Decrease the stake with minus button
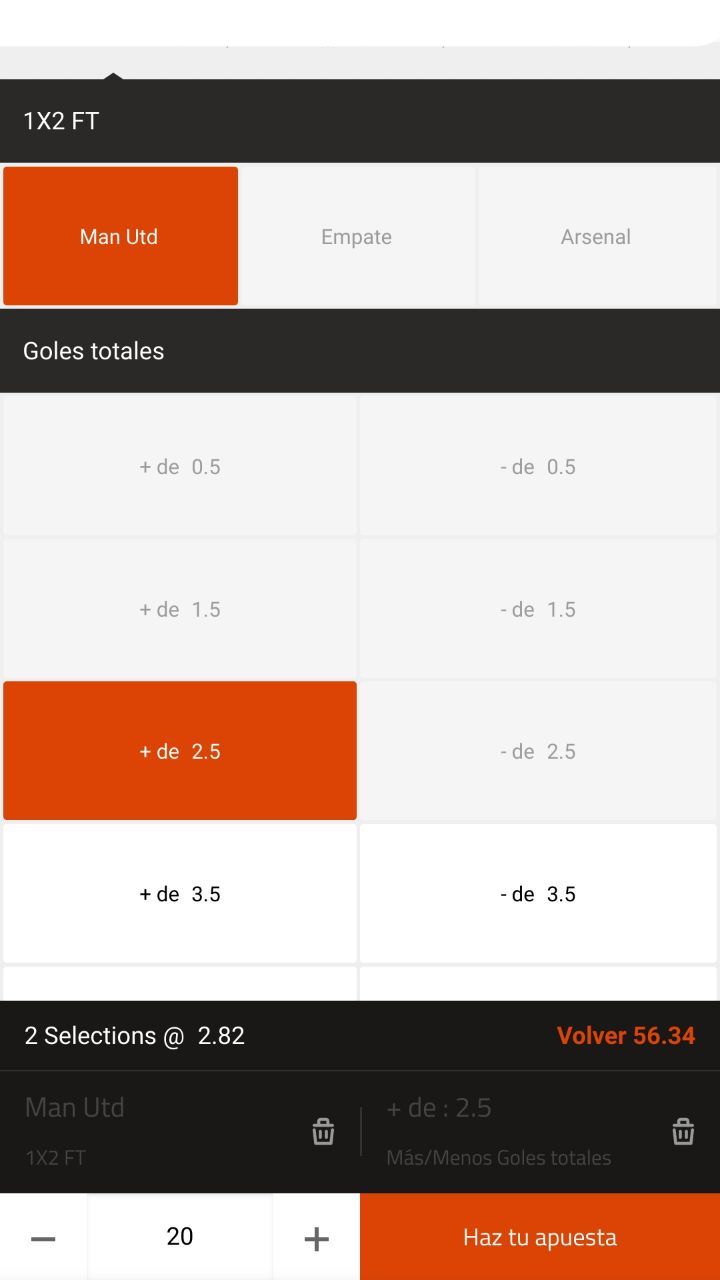Image resolution: width=720 pixels, height=1280 pixels. click(x=43, y=1237)
